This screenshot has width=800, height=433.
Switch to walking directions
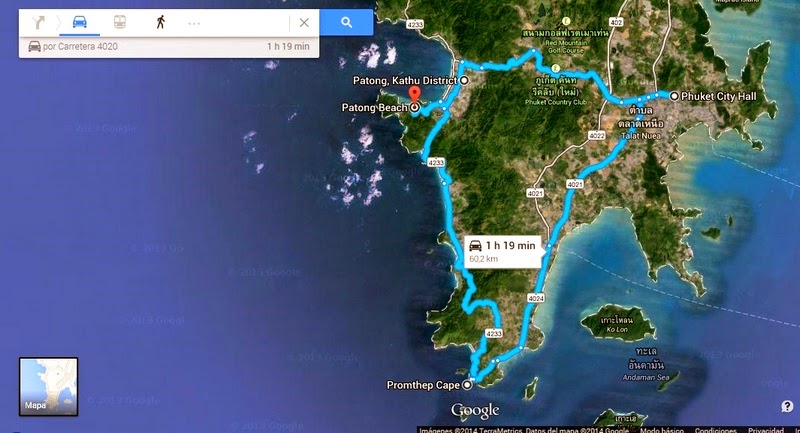(x=159, y=21)
